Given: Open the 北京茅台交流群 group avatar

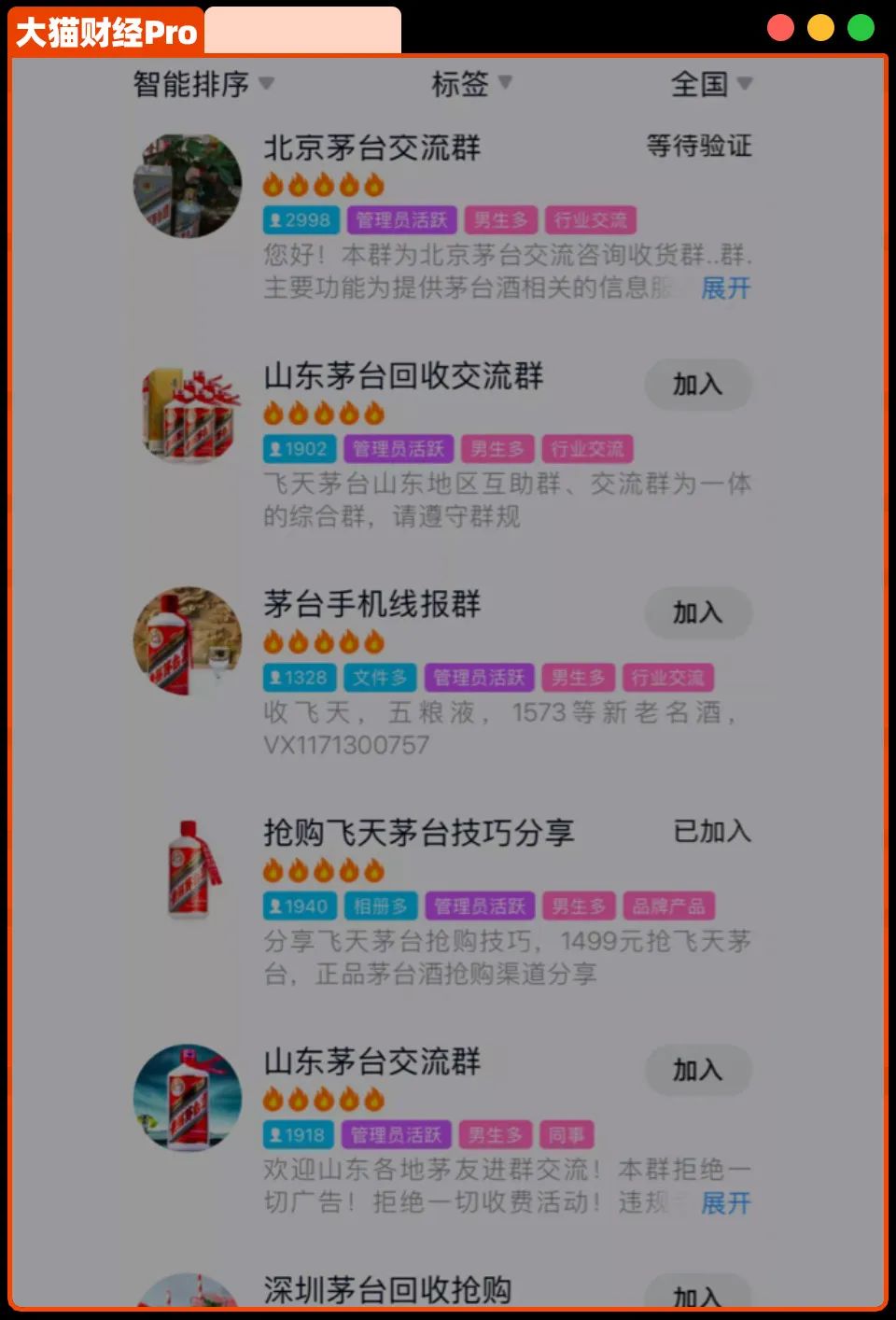Looking at the screenshot, I should pyautogui.click(x=187, y=185).
